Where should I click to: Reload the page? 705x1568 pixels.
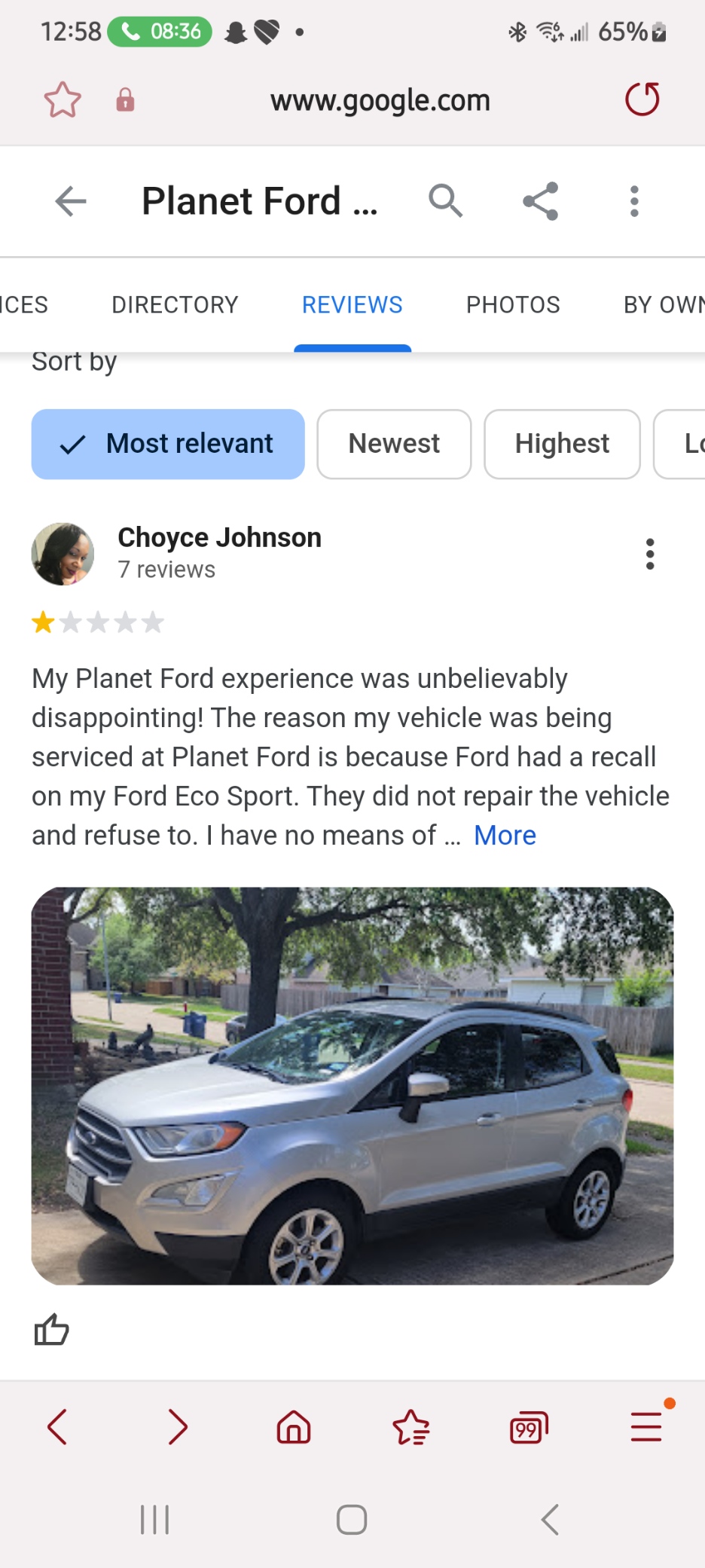click(x=642, y=99)
